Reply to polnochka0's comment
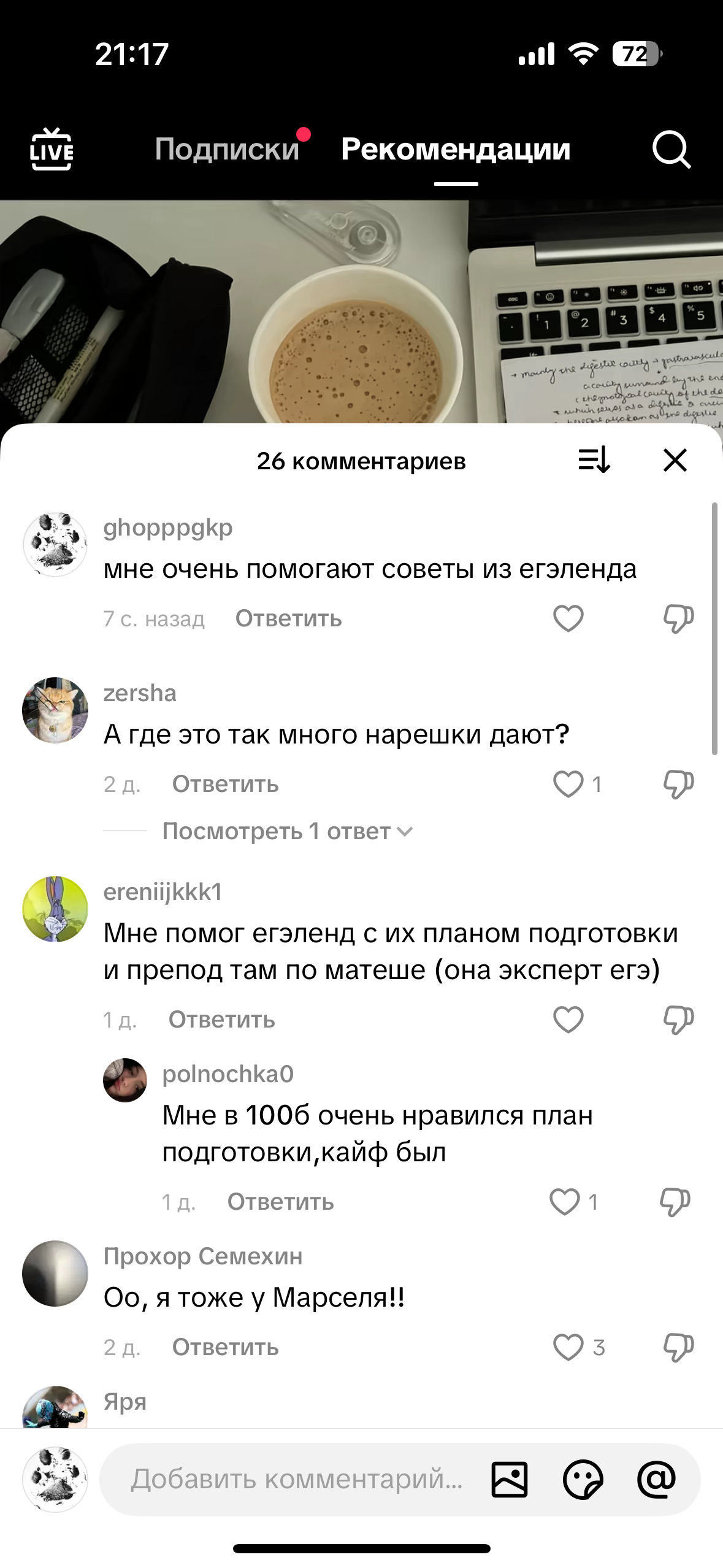The width and height of the screenshot is (723, 1568). pos(280,1202)
